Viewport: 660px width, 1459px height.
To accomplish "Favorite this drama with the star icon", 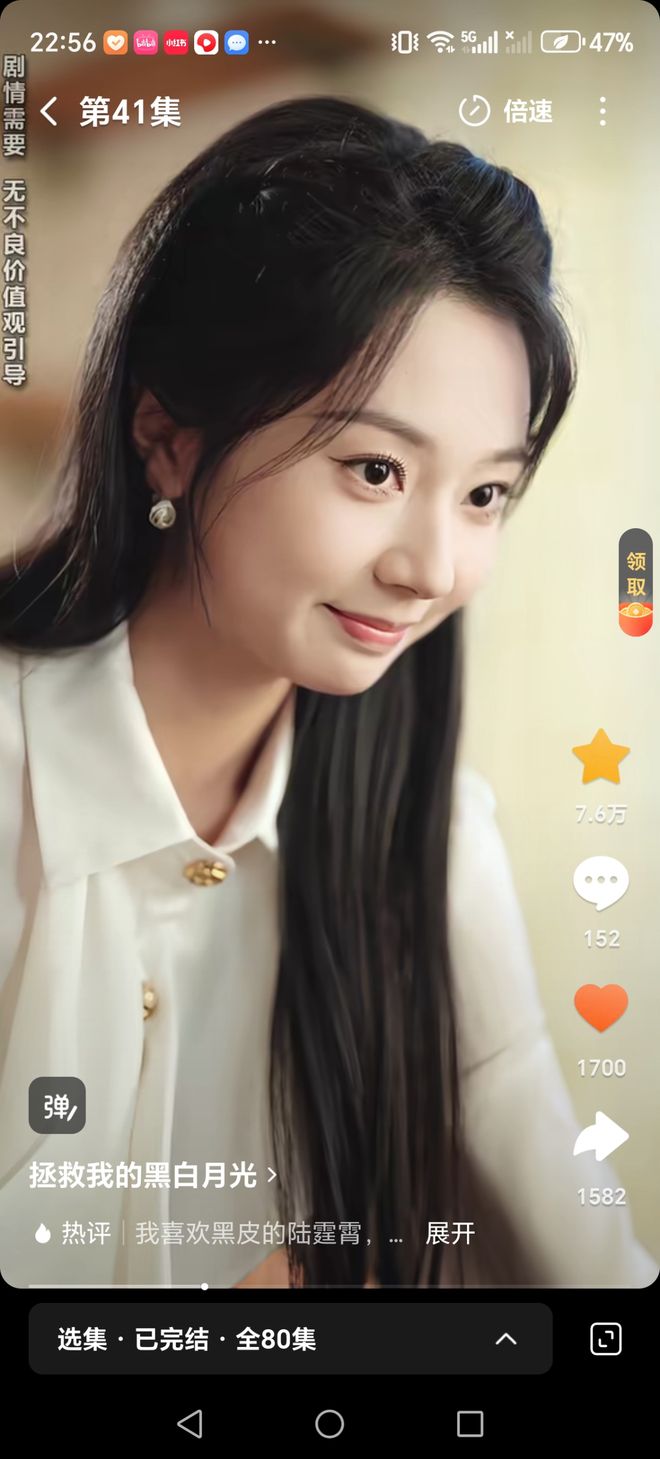I will tap(600, 758).
